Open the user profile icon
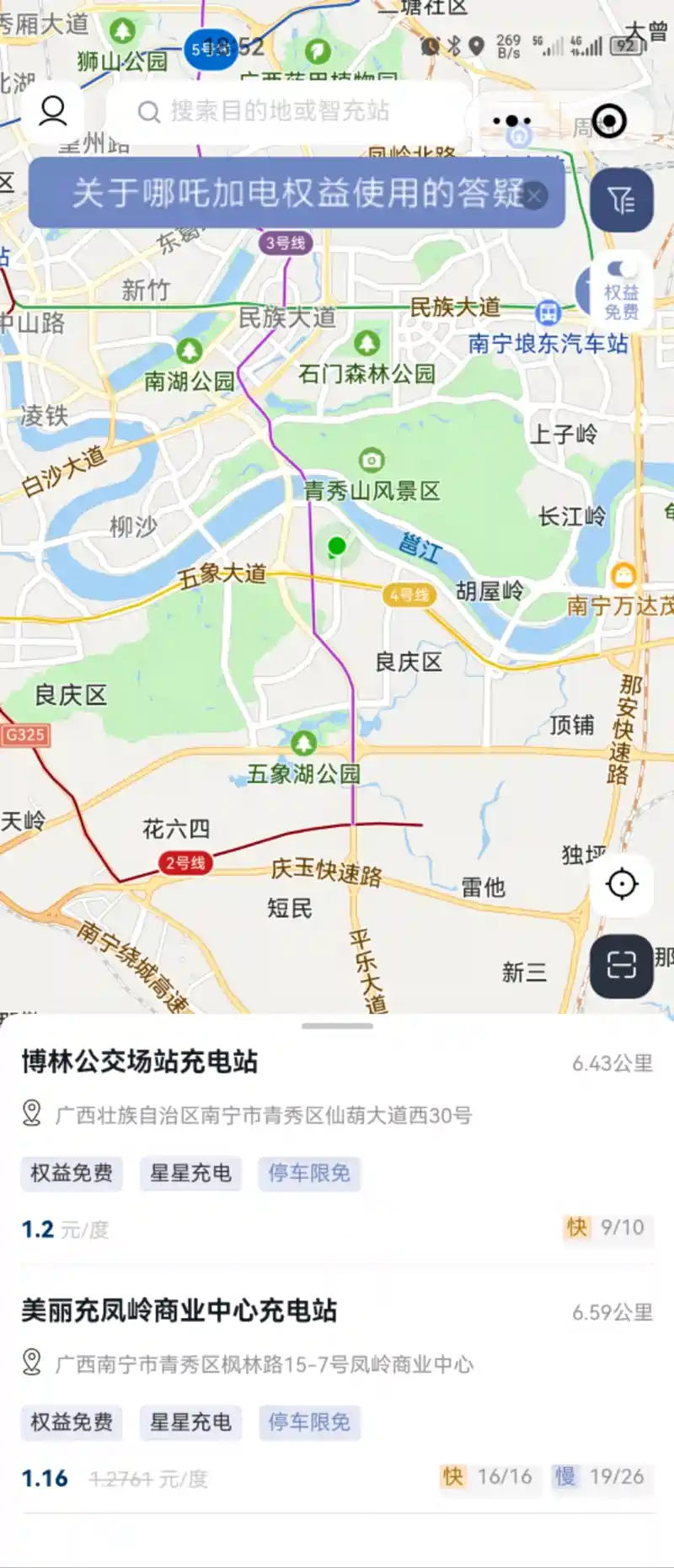Image resolution: width=674 pixels, height=1568 pixels. [53, 111]
